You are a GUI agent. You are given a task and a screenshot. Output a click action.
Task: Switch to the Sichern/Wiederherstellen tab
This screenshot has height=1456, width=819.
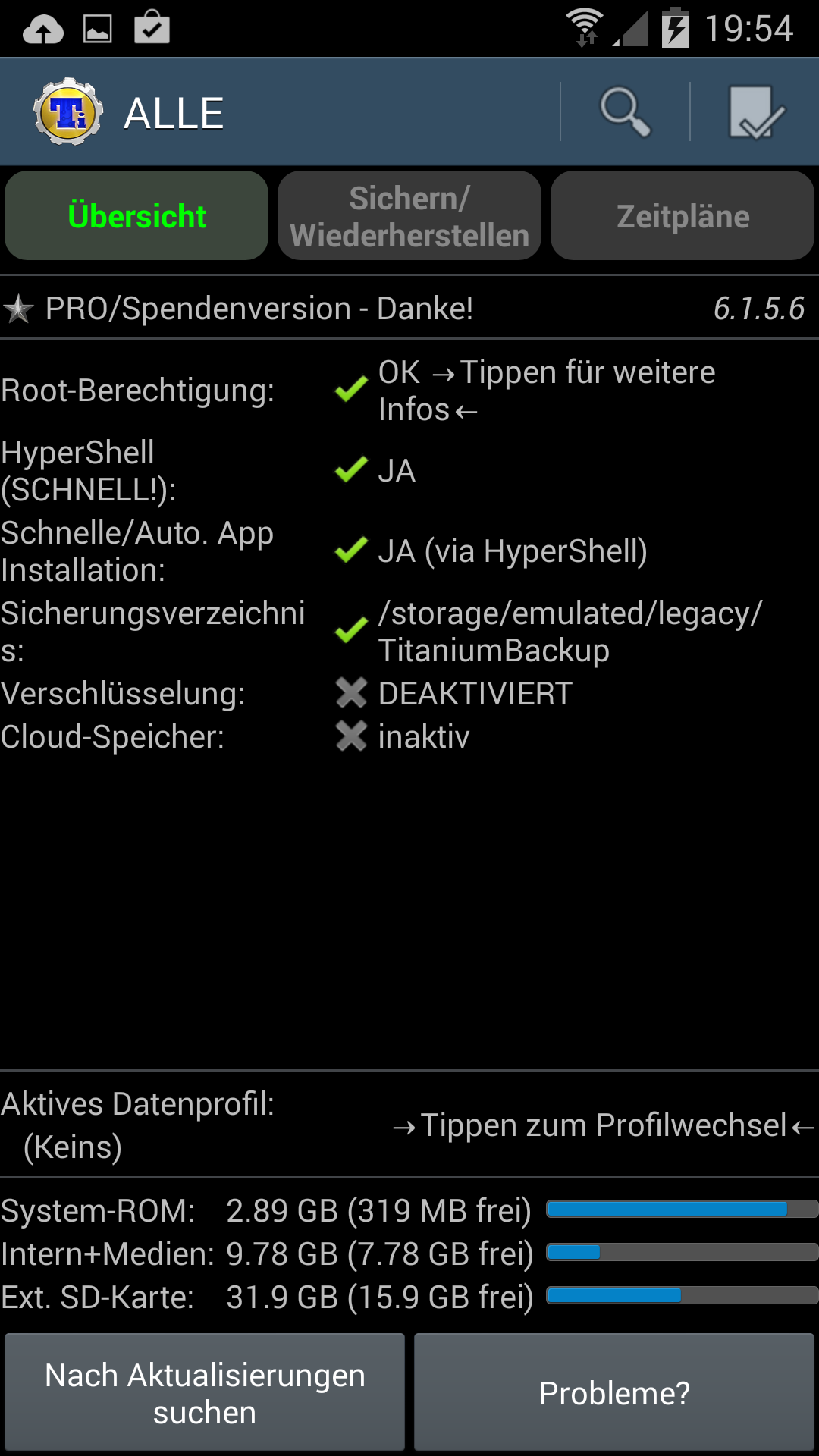coord(409,216)
